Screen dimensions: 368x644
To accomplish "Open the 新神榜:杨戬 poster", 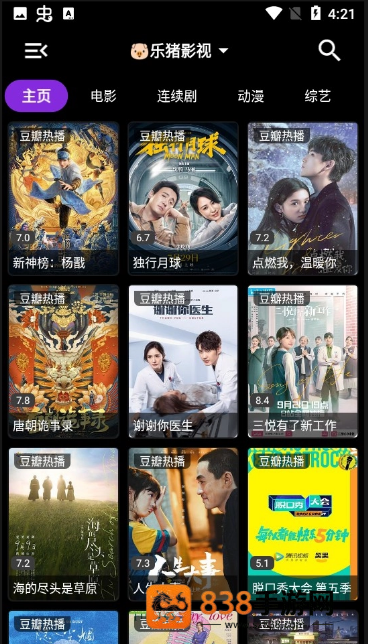I will coord(64,198).
